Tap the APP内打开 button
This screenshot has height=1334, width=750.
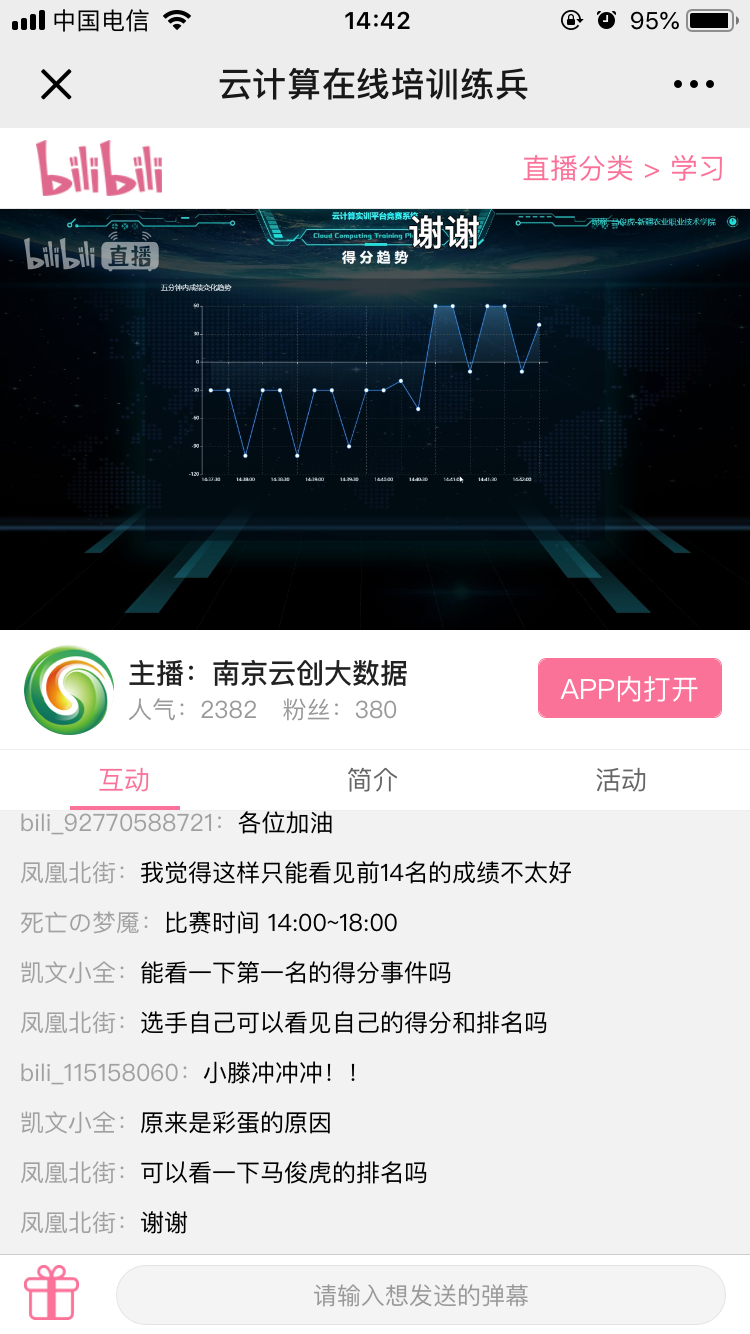629,688
